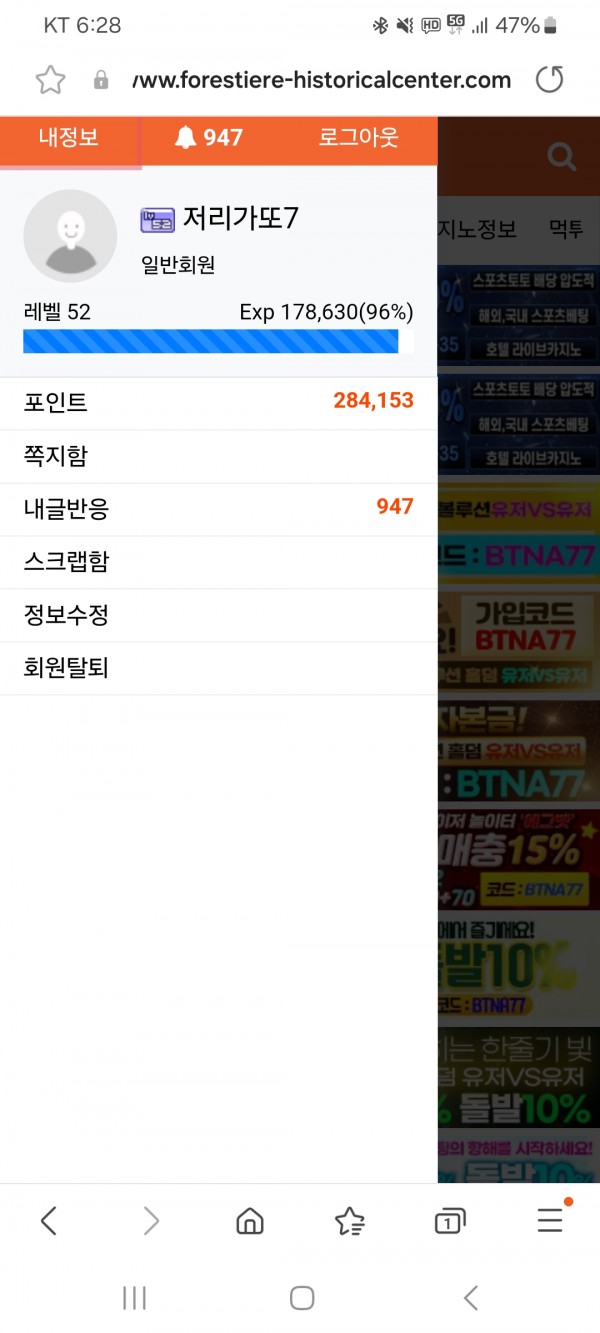Screen dimensions: 600x1333
Task: Tap the system home button
Action: 301,1298
